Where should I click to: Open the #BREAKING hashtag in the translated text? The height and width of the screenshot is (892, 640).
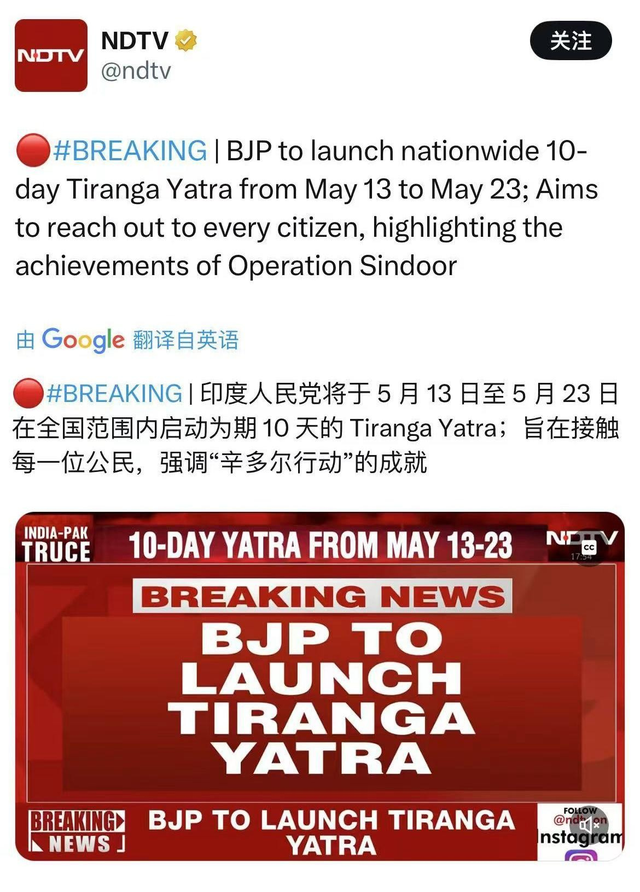click(115, 393)
